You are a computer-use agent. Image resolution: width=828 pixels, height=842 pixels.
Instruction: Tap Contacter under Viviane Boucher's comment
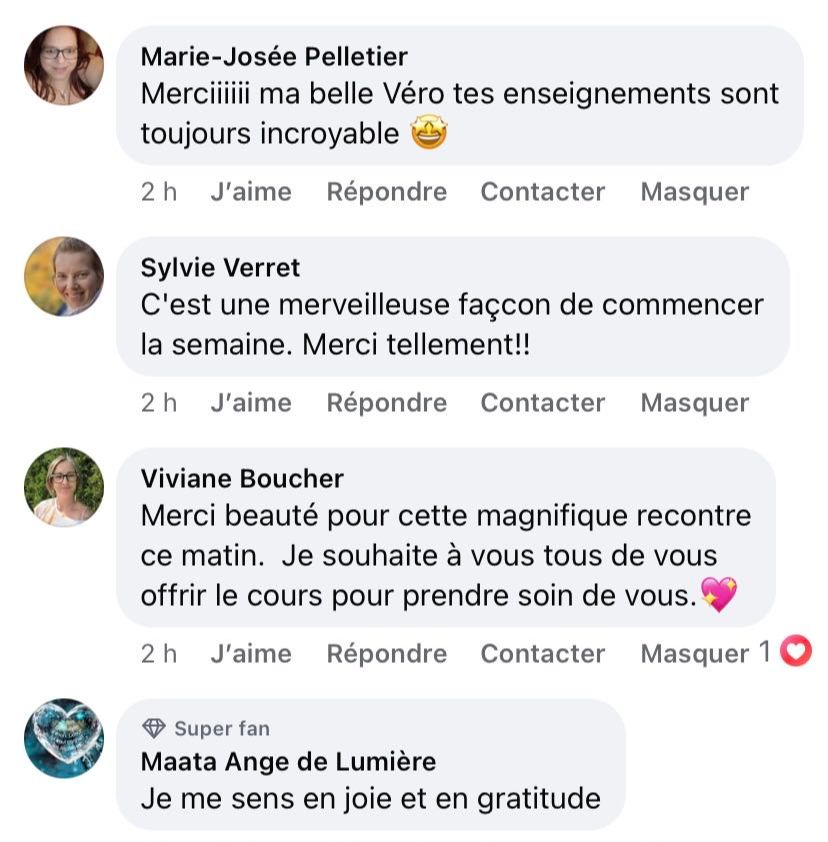point(542,654)
